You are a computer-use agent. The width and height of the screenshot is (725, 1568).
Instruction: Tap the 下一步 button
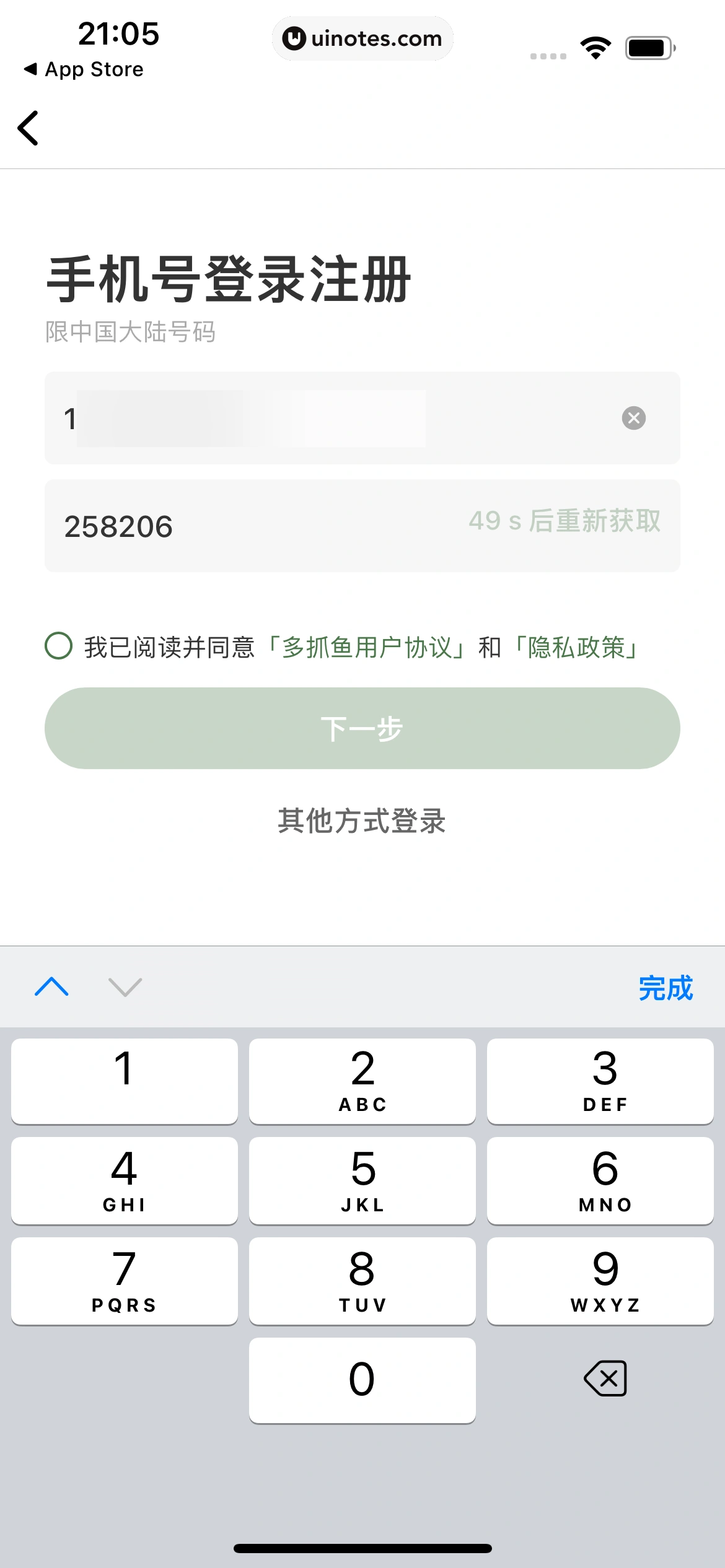(x=362, y=728)
